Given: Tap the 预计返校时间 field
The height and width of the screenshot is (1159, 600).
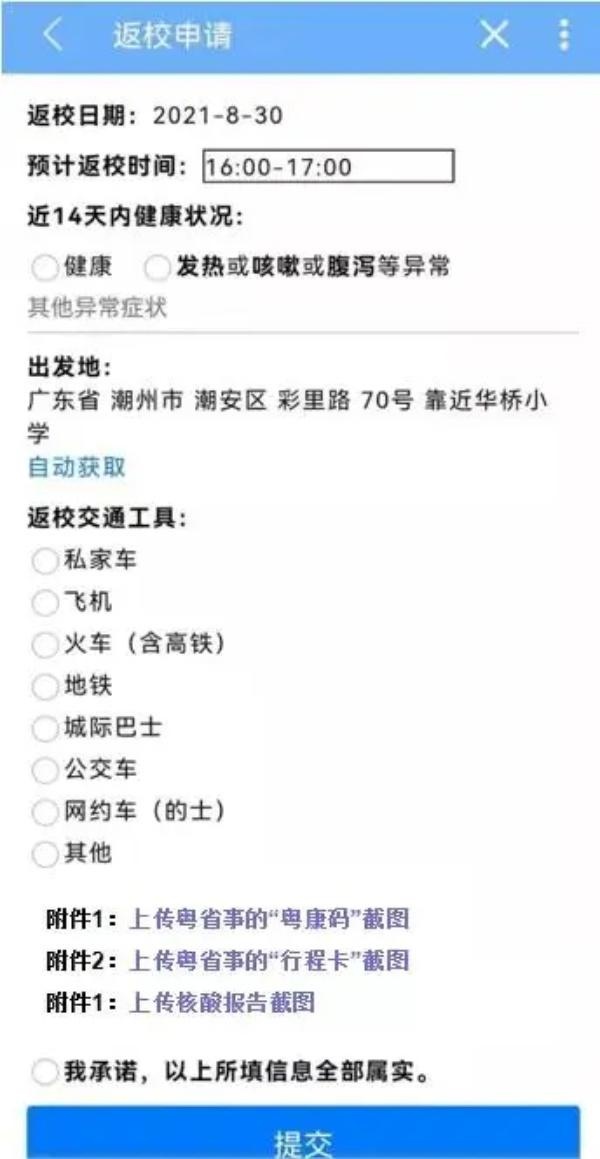Looking at the screenshot, I should [328, 167].
